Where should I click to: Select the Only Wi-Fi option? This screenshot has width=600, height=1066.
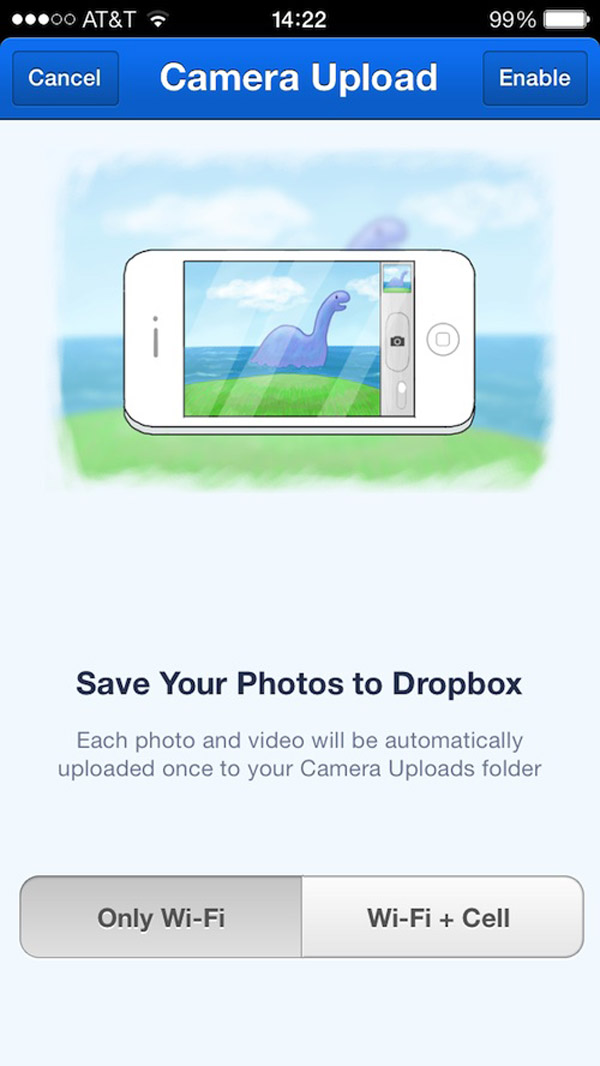(x=161, y=917)
